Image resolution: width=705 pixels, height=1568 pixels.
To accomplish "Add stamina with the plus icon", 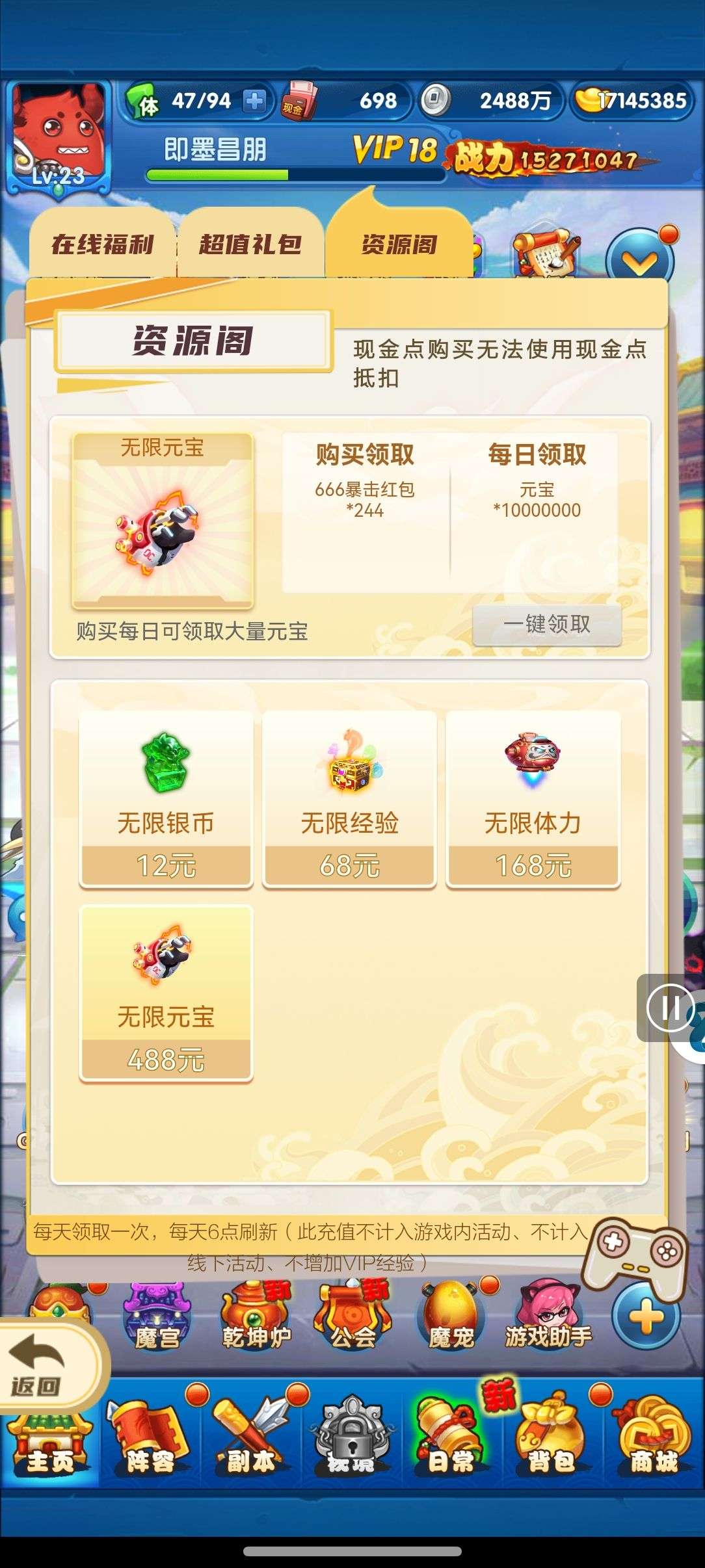I will coord(254,101).
